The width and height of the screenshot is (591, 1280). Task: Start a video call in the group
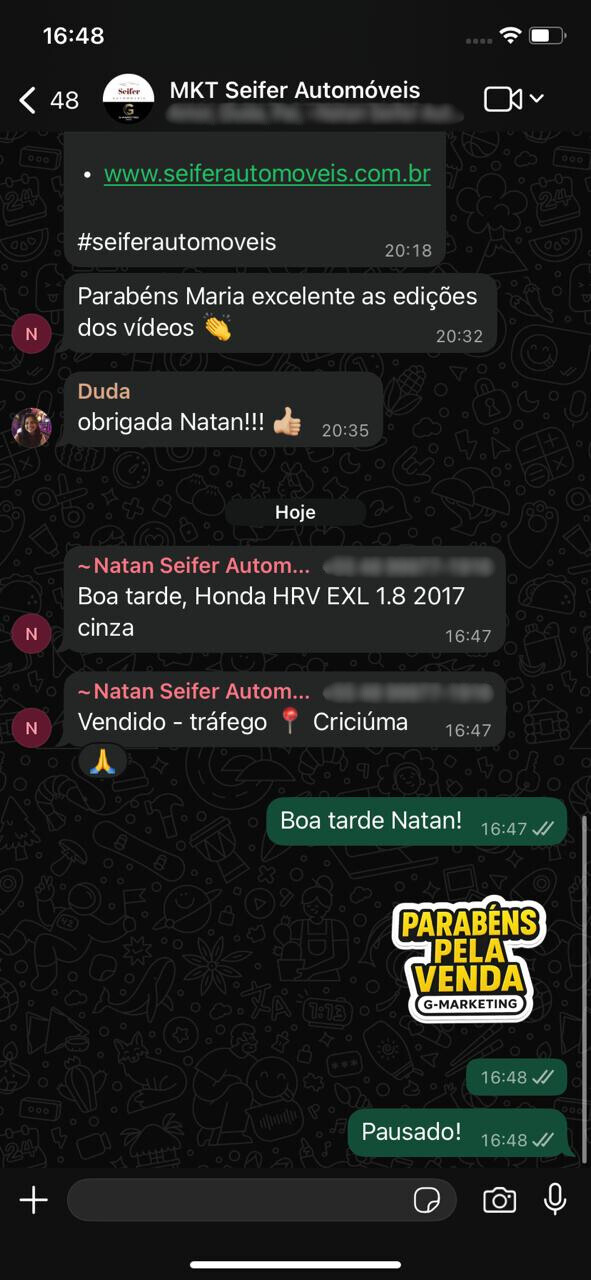click(513, 99)
